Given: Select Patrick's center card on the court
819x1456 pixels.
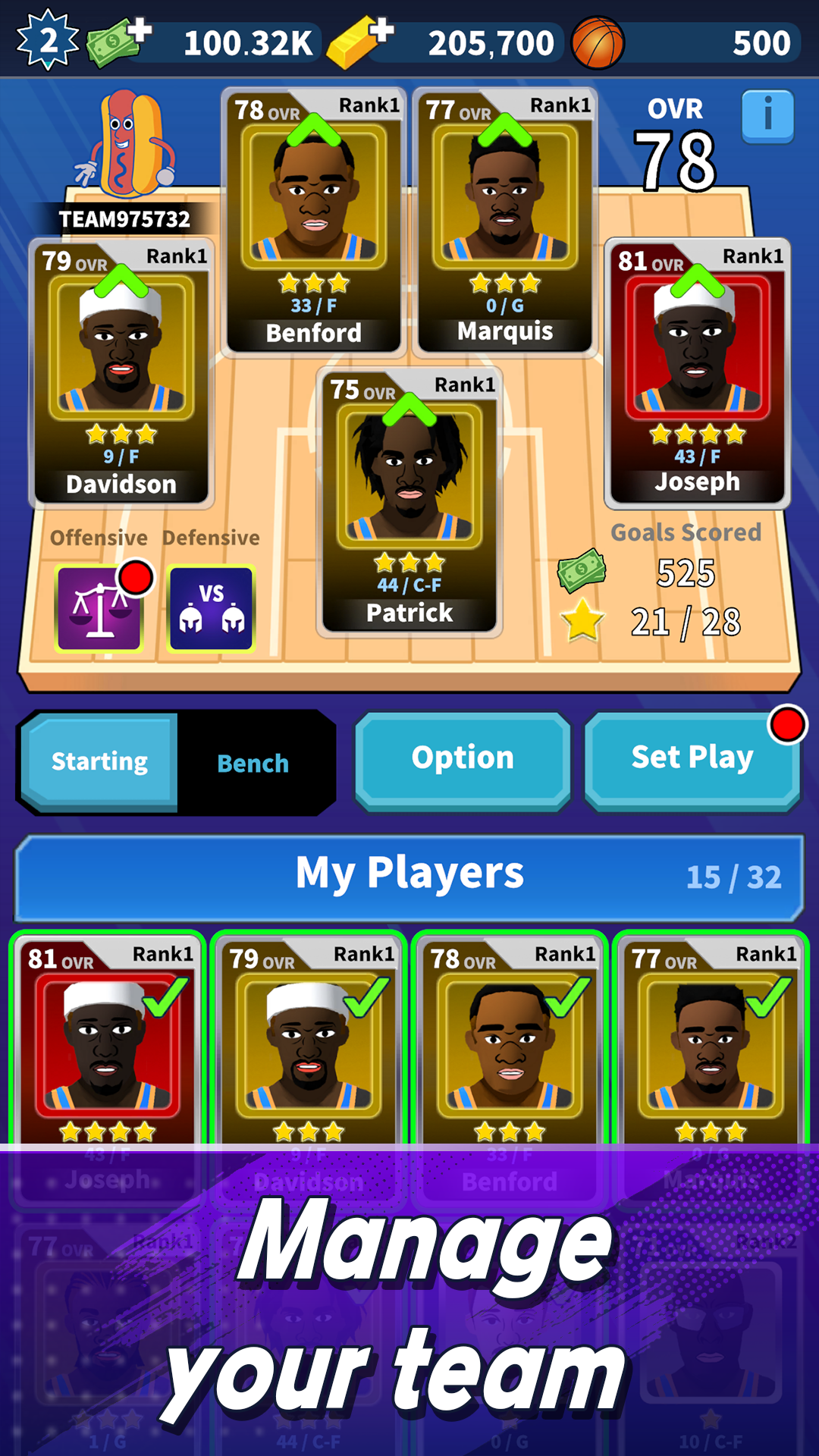Looking at the screenshot, I should pyautogui.click(x=409, y=500).
